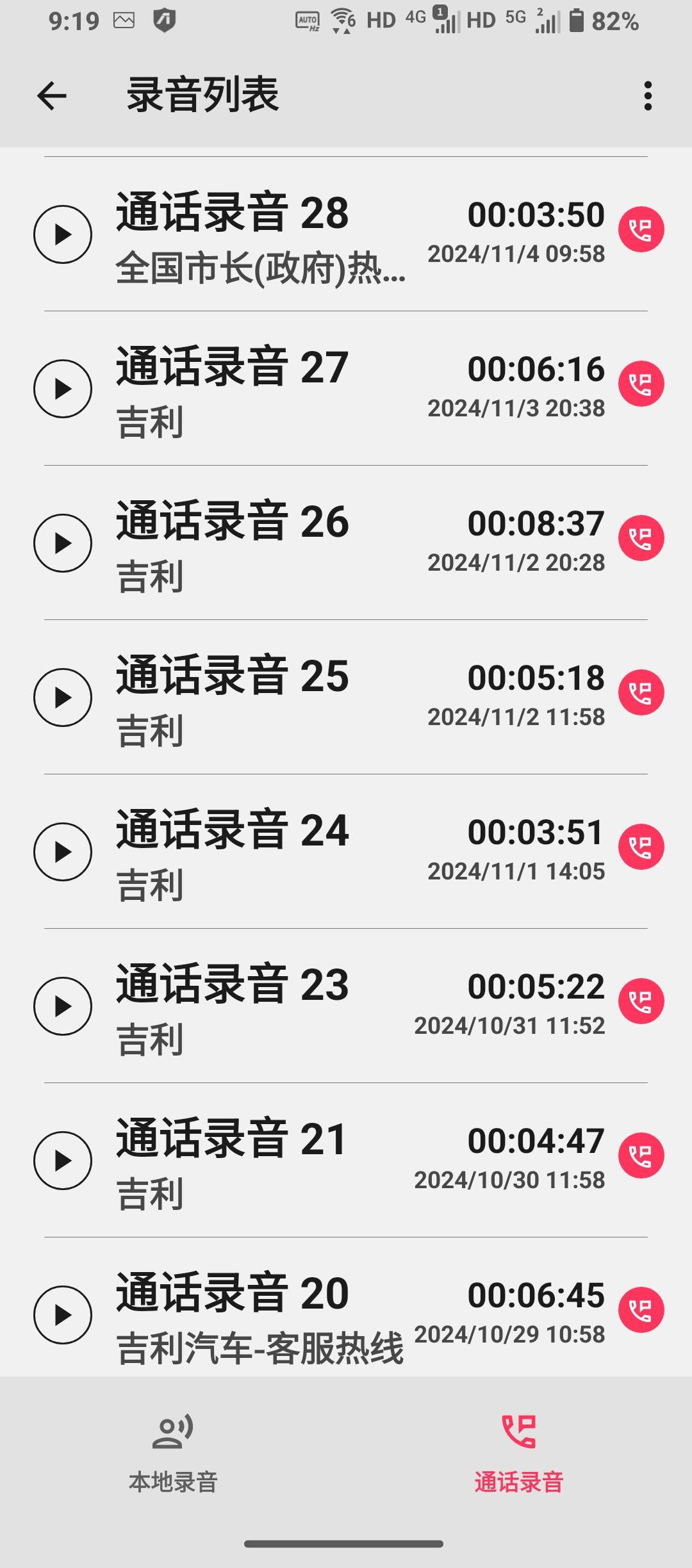Play 通话录音 24
692x1568 pixels.
[62, 851]
